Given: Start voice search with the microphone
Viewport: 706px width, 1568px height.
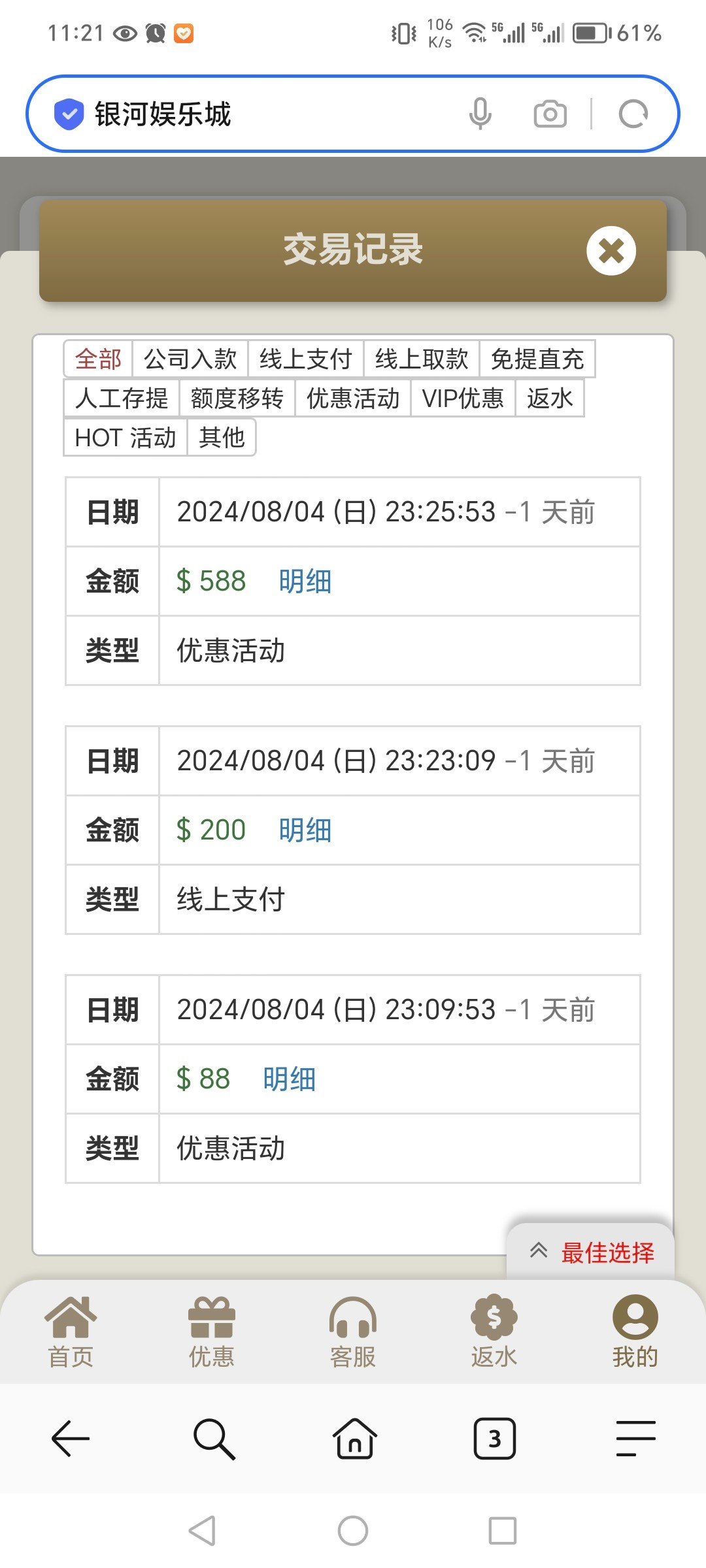Looking at the screenshot, I should (480, 114).
